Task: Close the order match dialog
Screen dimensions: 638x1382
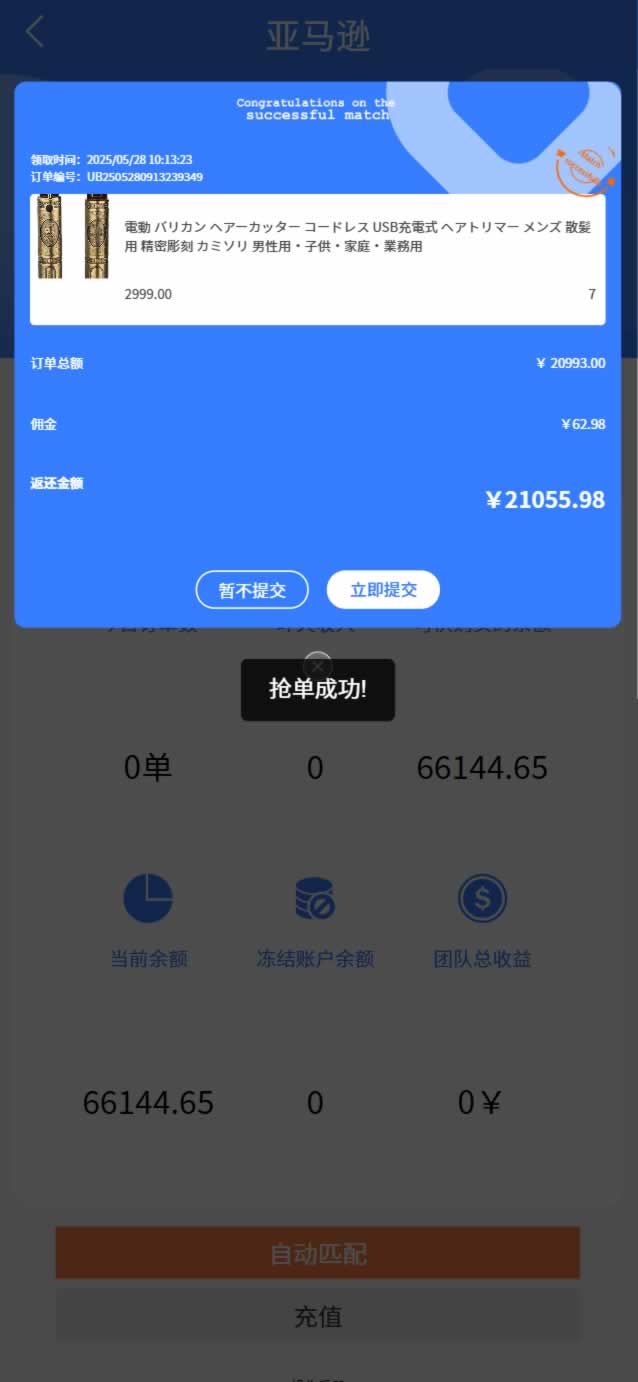Action: [x=317, y=665]
